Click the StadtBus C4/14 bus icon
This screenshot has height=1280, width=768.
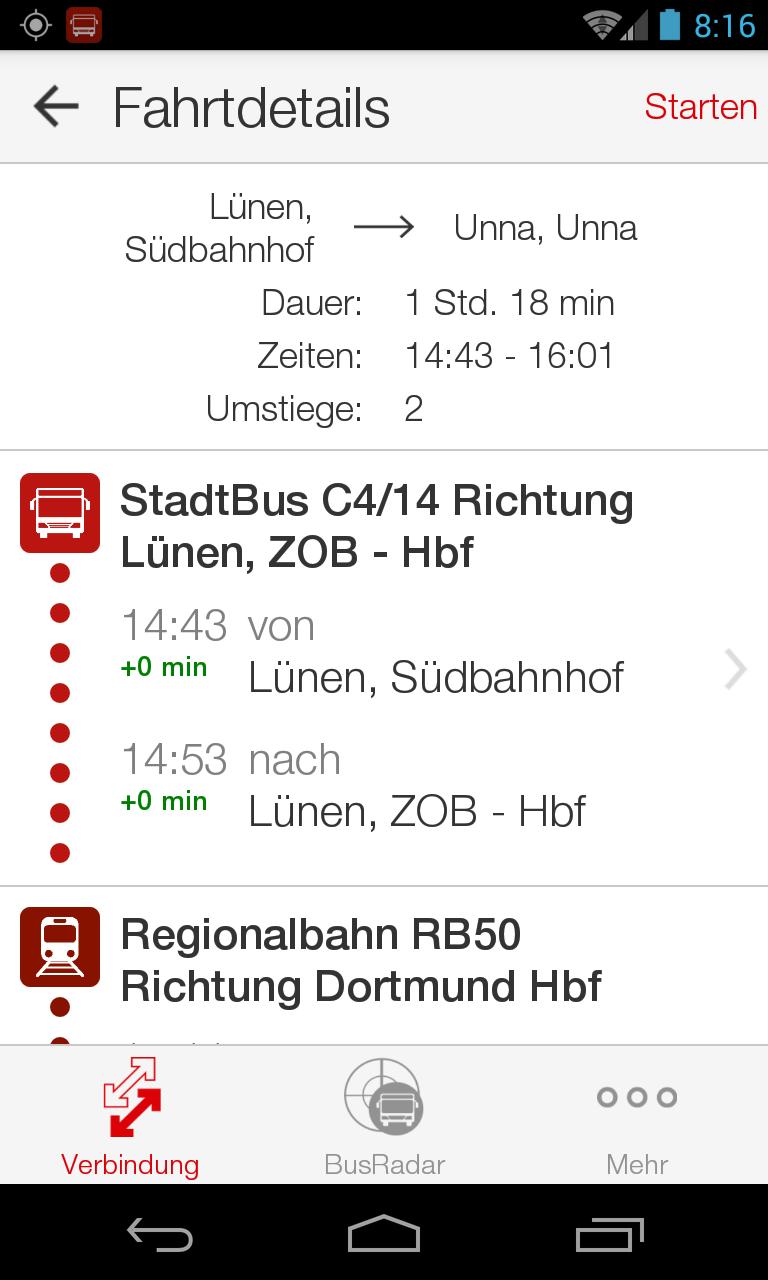[59, 512]
